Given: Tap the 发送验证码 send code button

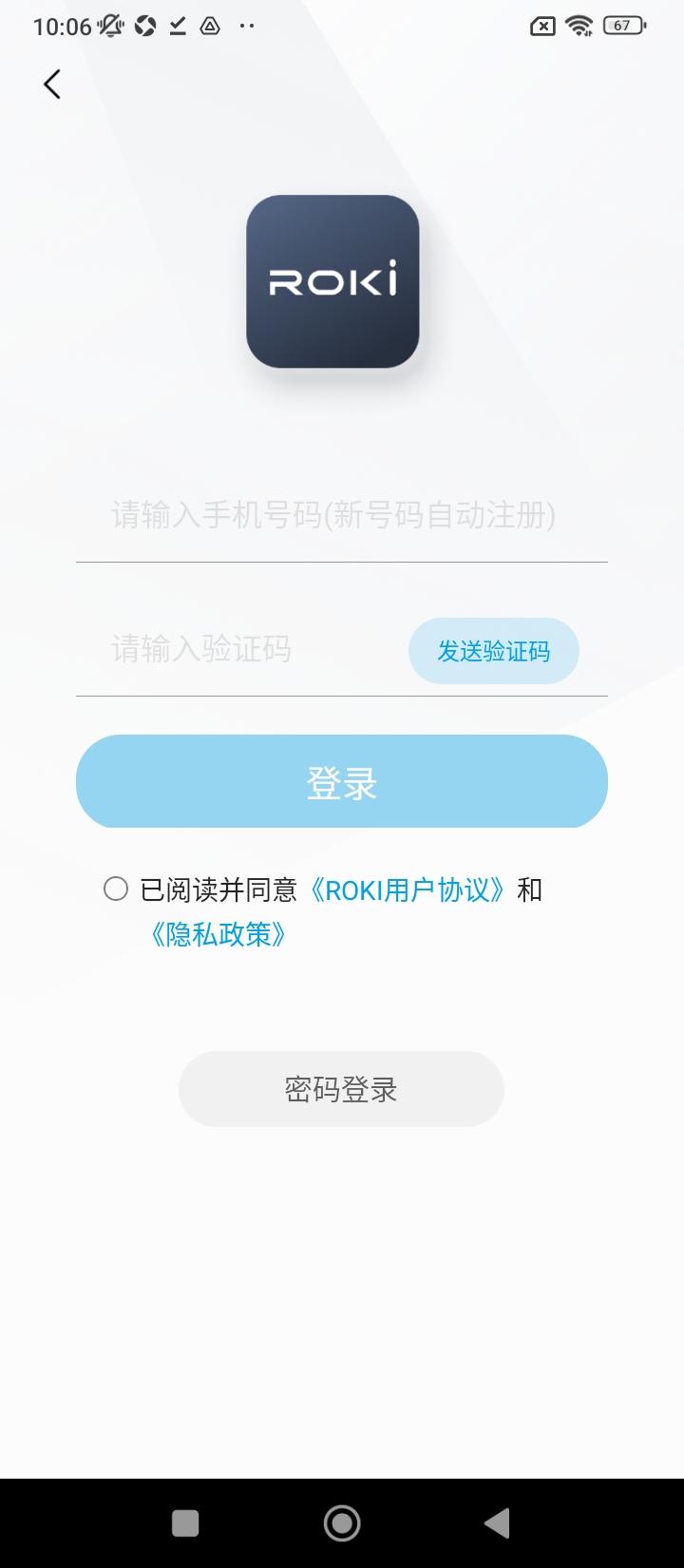Looking at the screenshot, I should [x=495, y=650].
